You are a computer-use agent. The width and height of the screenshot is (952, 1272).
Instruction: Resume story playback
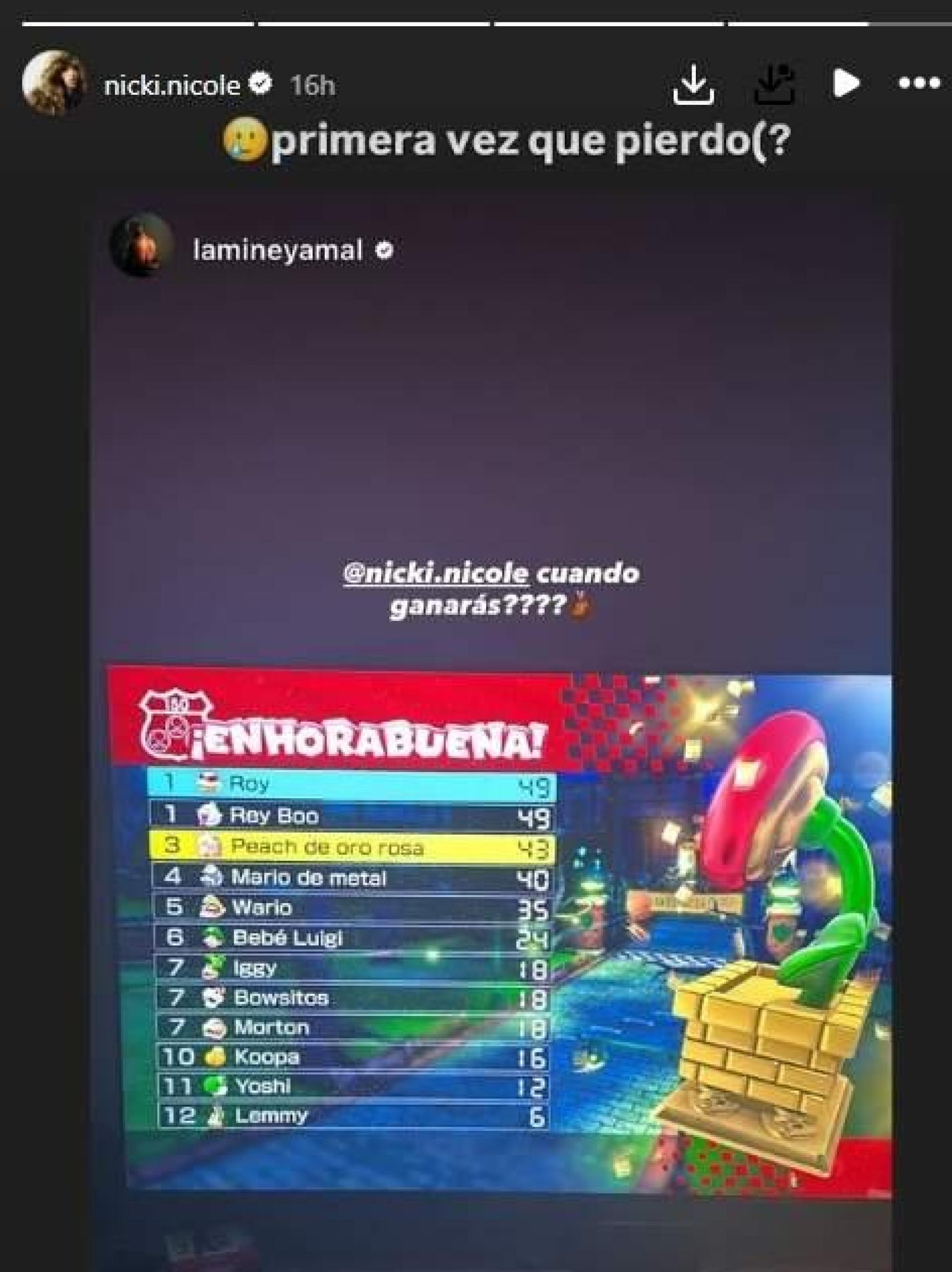845,84
